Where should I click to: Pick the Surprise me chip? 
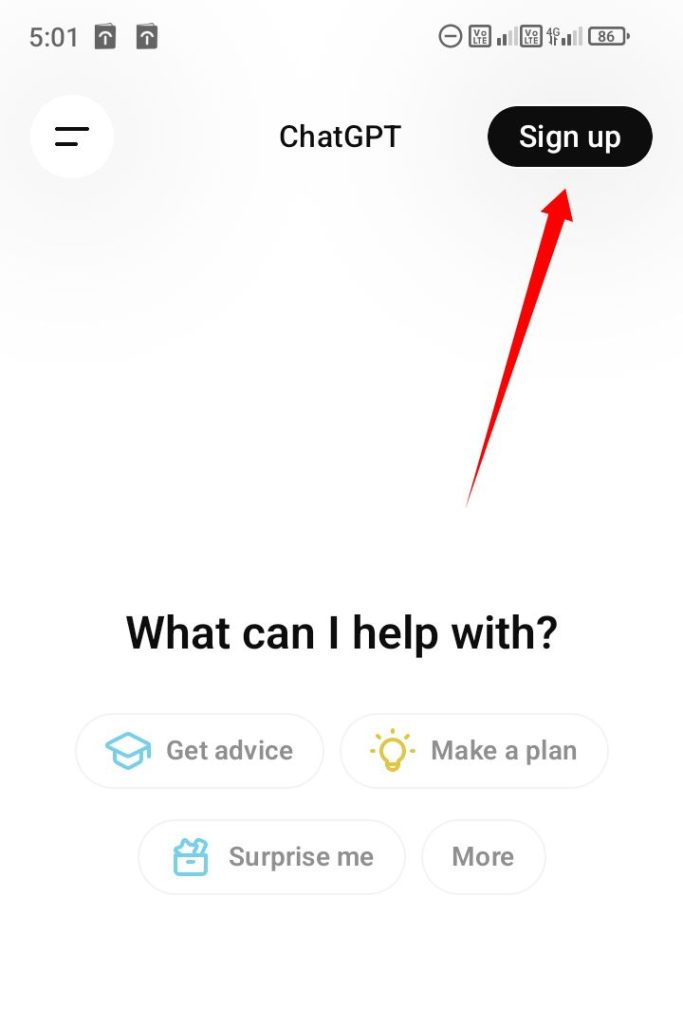(272, 857)
